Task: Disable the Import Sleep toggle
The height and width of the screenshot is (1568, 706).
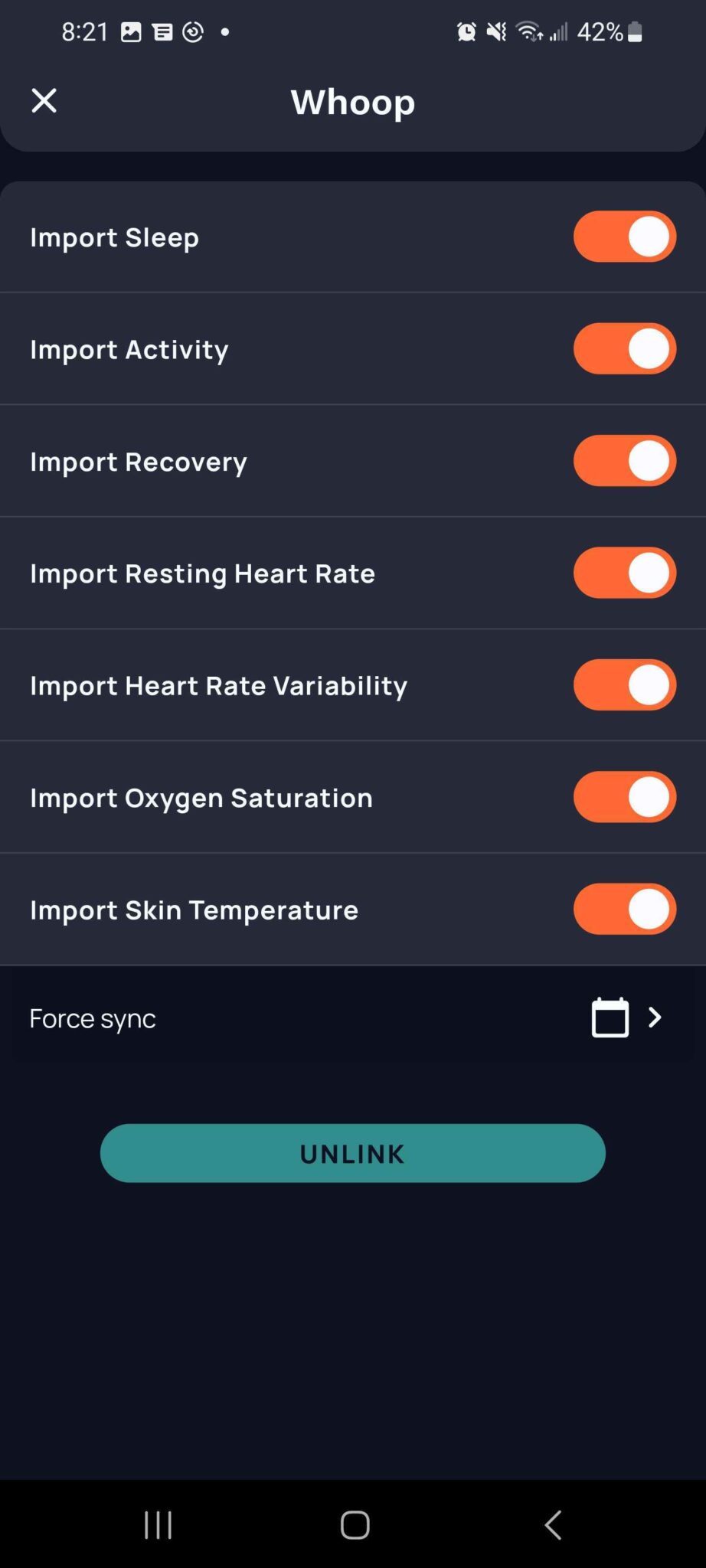Action: [624, 237]
